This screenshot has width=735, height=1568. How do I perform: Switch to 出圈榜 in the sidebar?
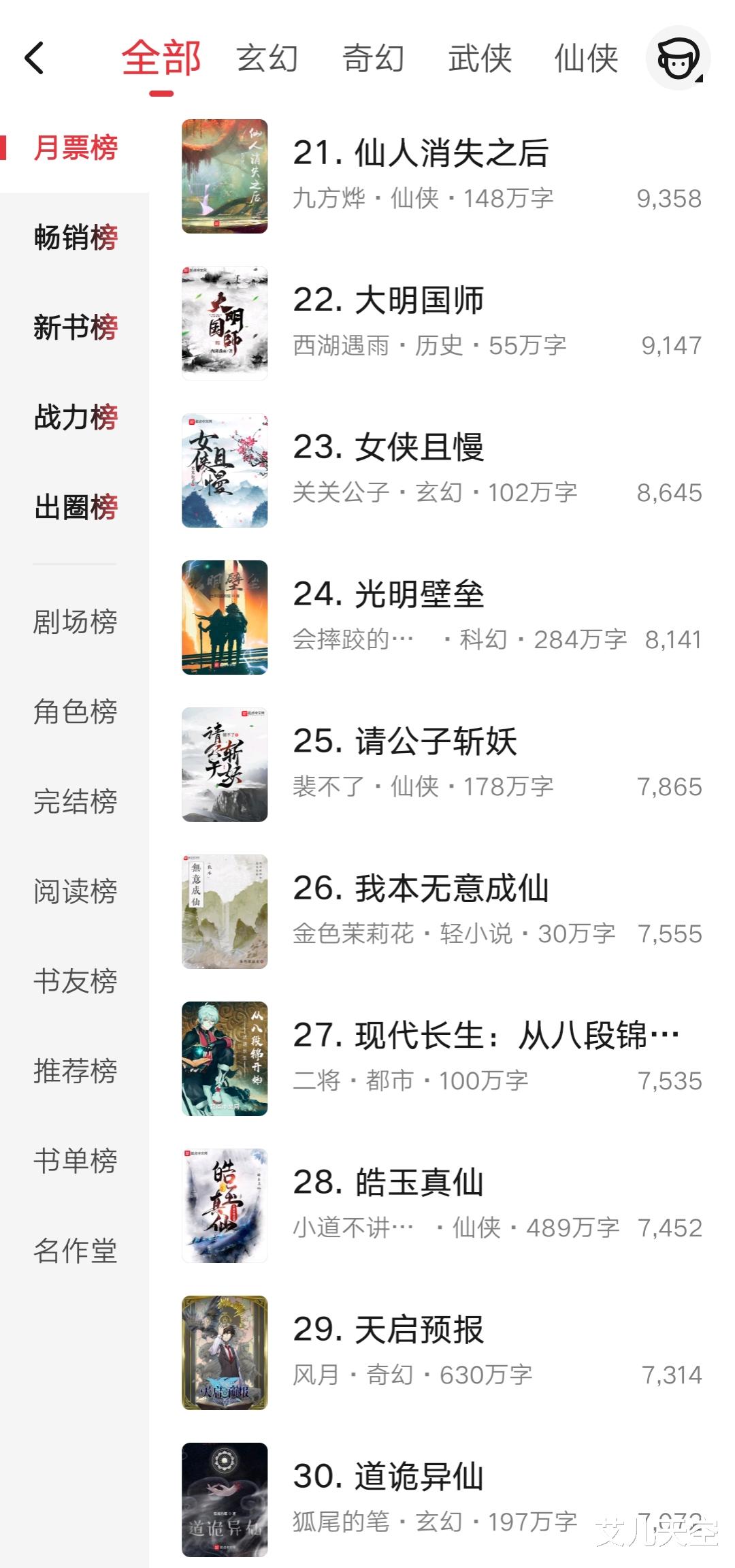76,507
